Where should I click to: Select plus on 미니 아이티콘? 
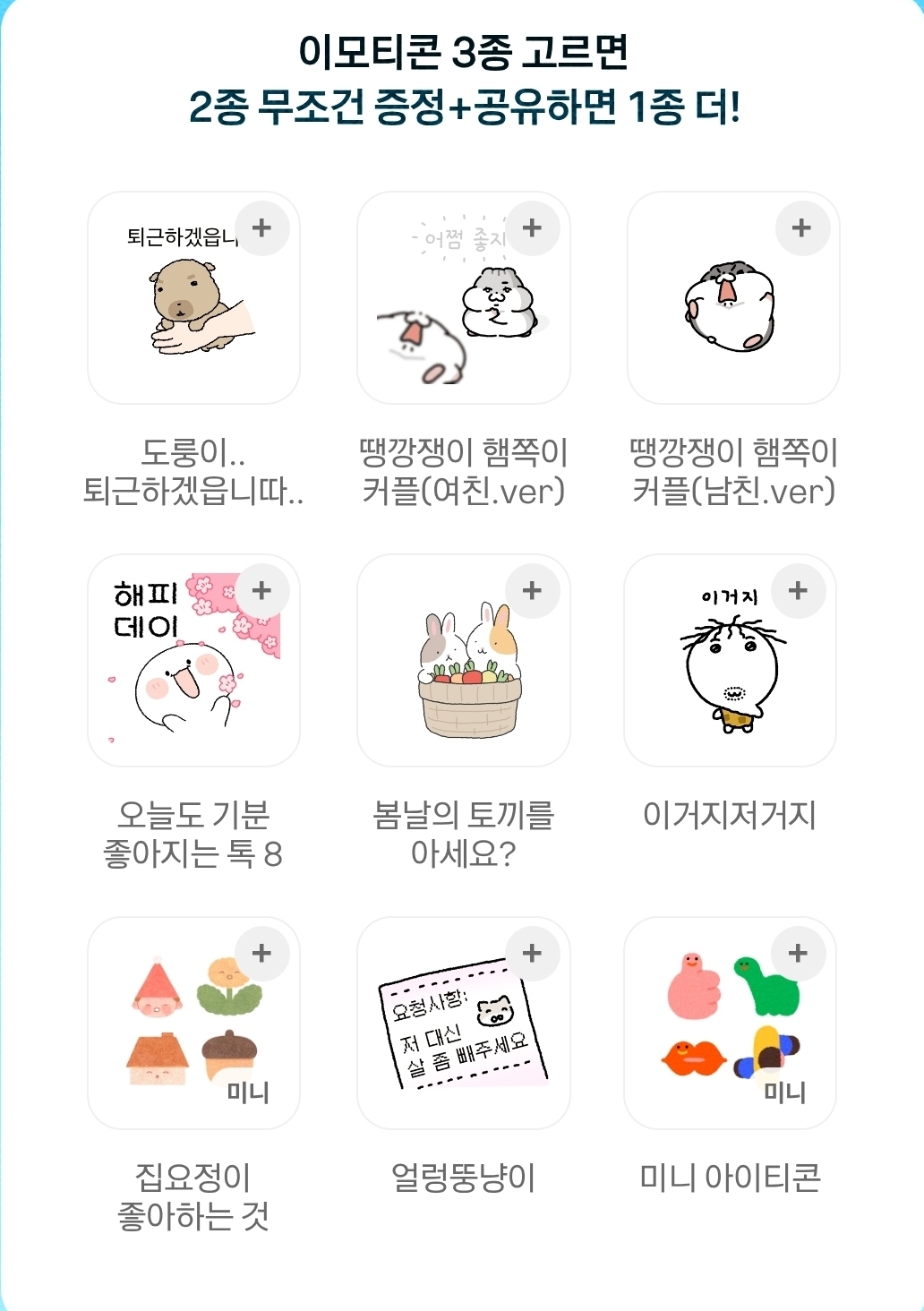pos(798,954)
